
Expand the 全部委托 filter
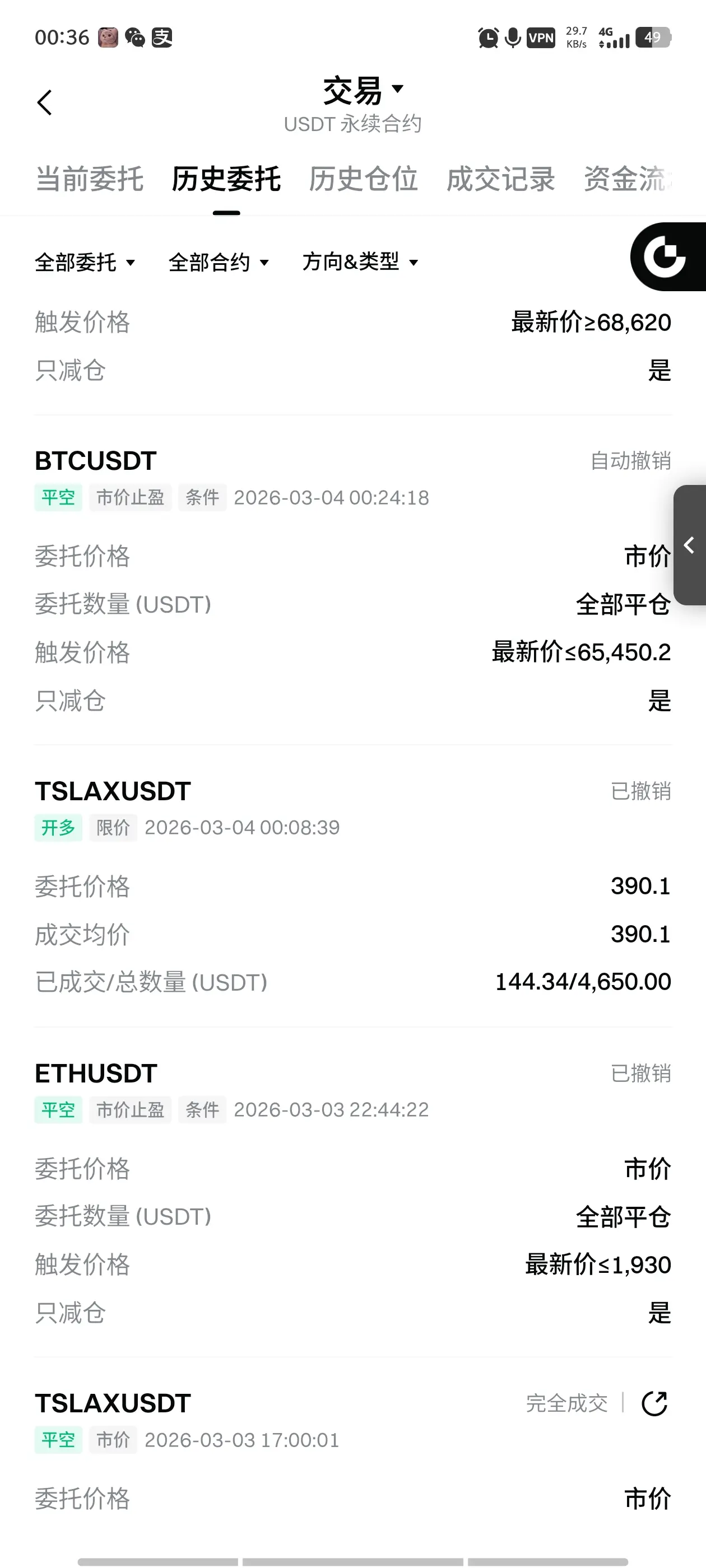(85, 262)
